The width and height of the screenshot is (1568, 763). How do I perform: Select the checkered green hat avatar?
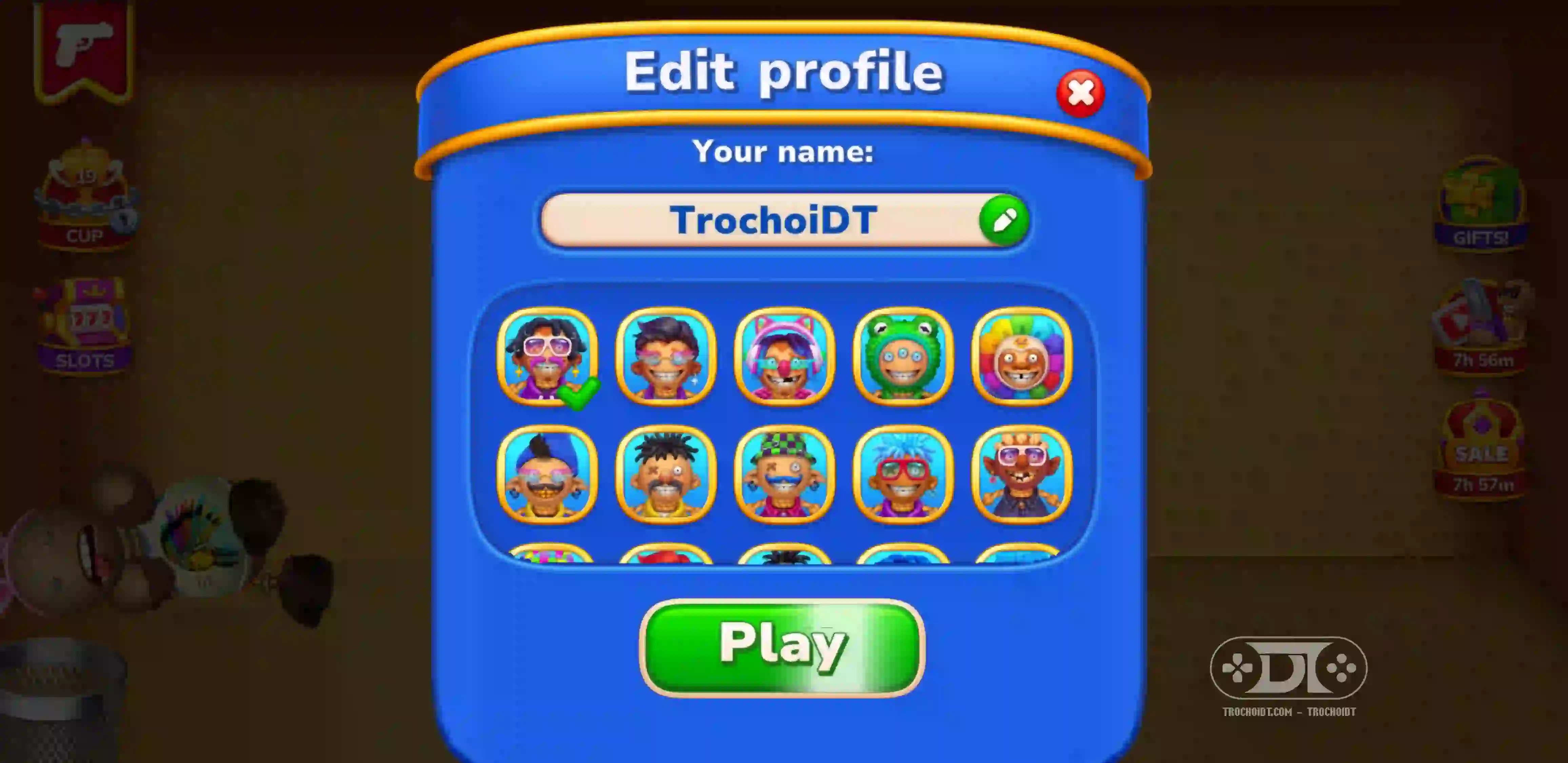pos(784,474)
